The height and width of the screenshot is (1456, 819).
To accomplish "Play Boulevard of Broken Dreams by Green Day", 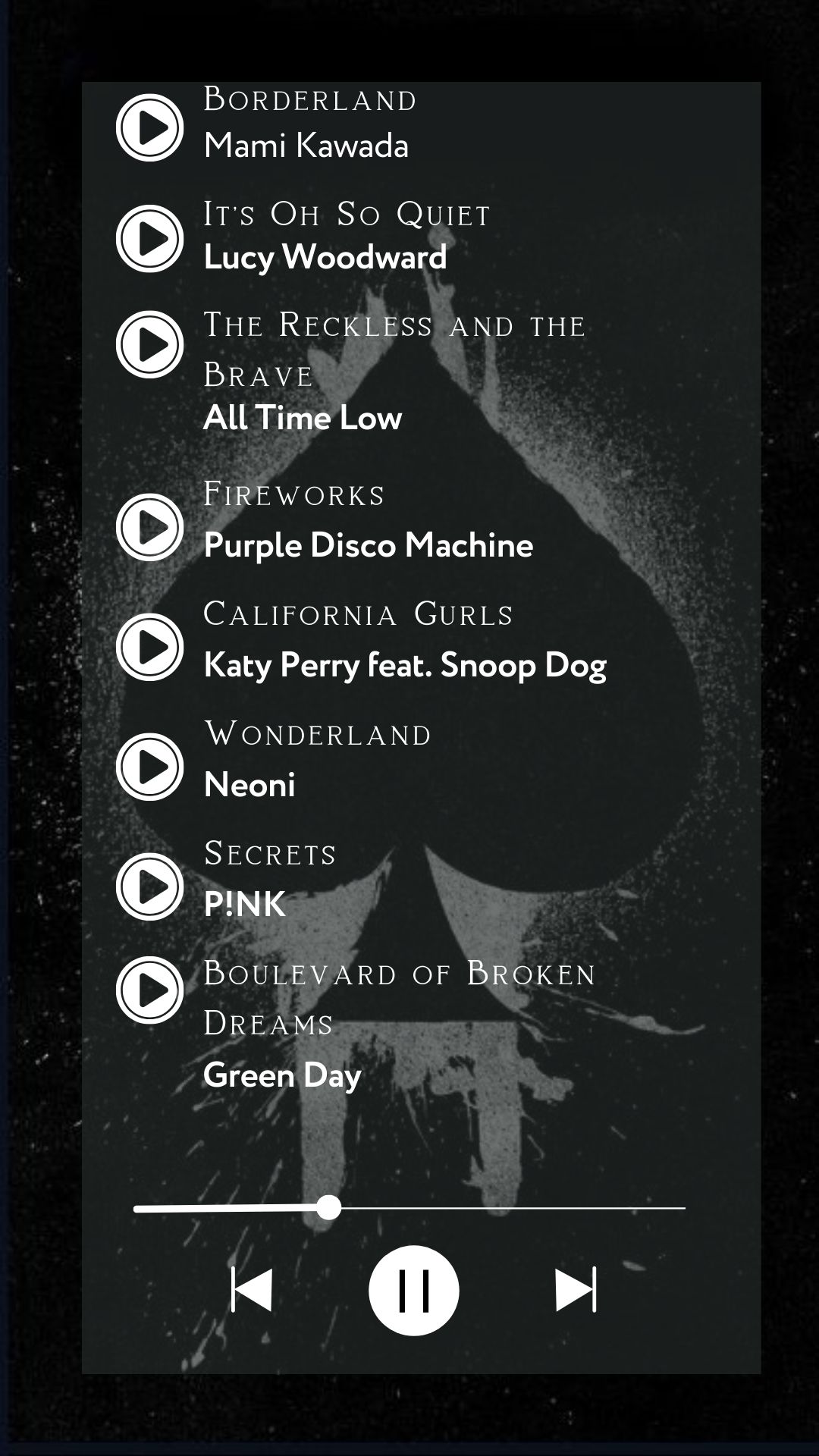I will [149, 990].
